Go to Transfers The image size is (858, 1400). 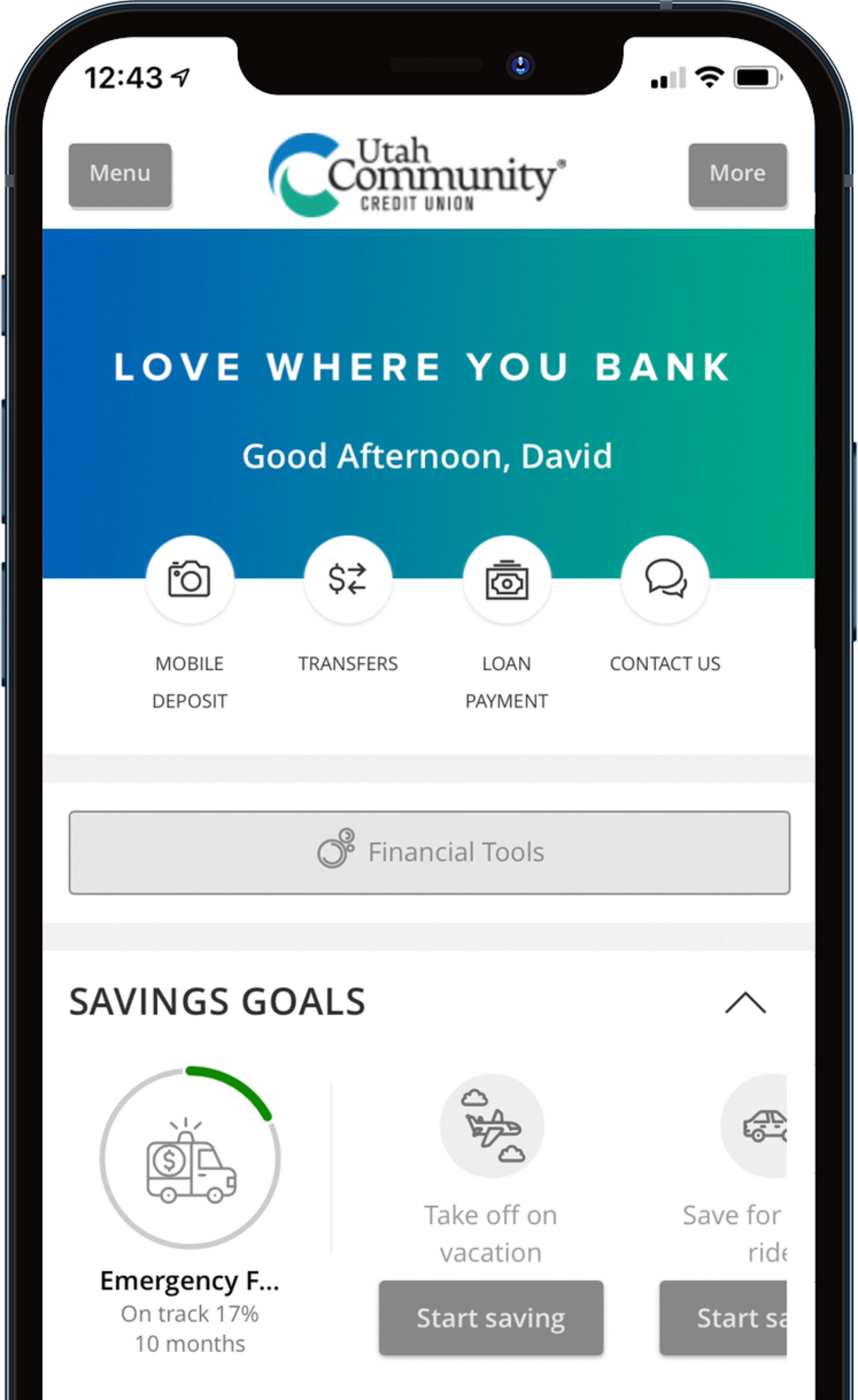(x=348, y=580)
